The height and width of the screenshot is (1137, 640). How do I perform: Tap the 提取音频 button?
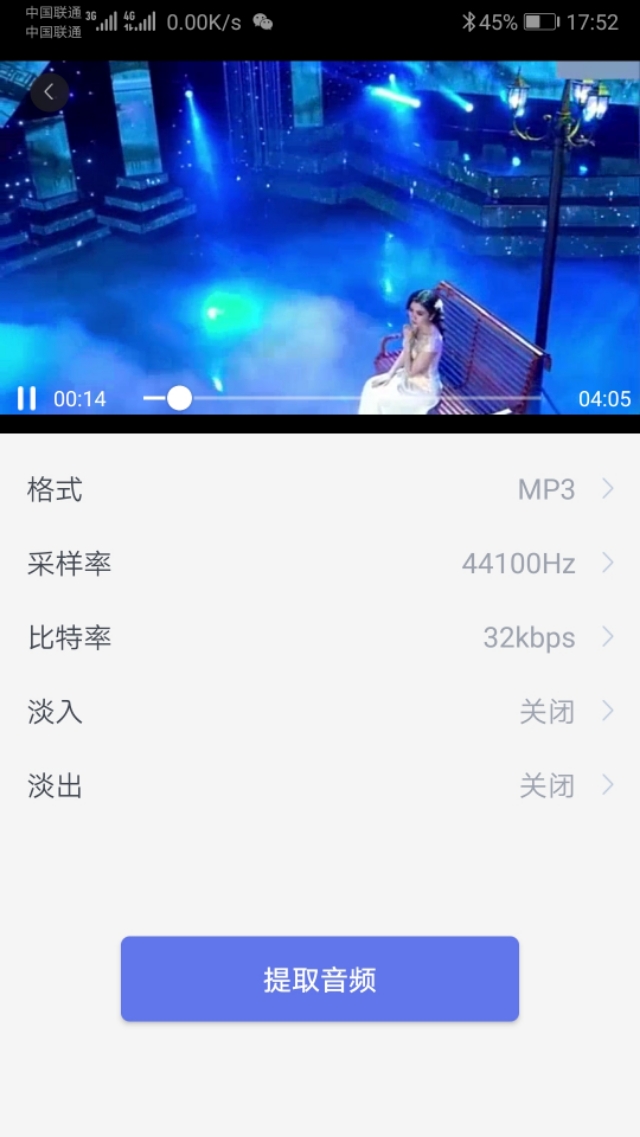320,979
